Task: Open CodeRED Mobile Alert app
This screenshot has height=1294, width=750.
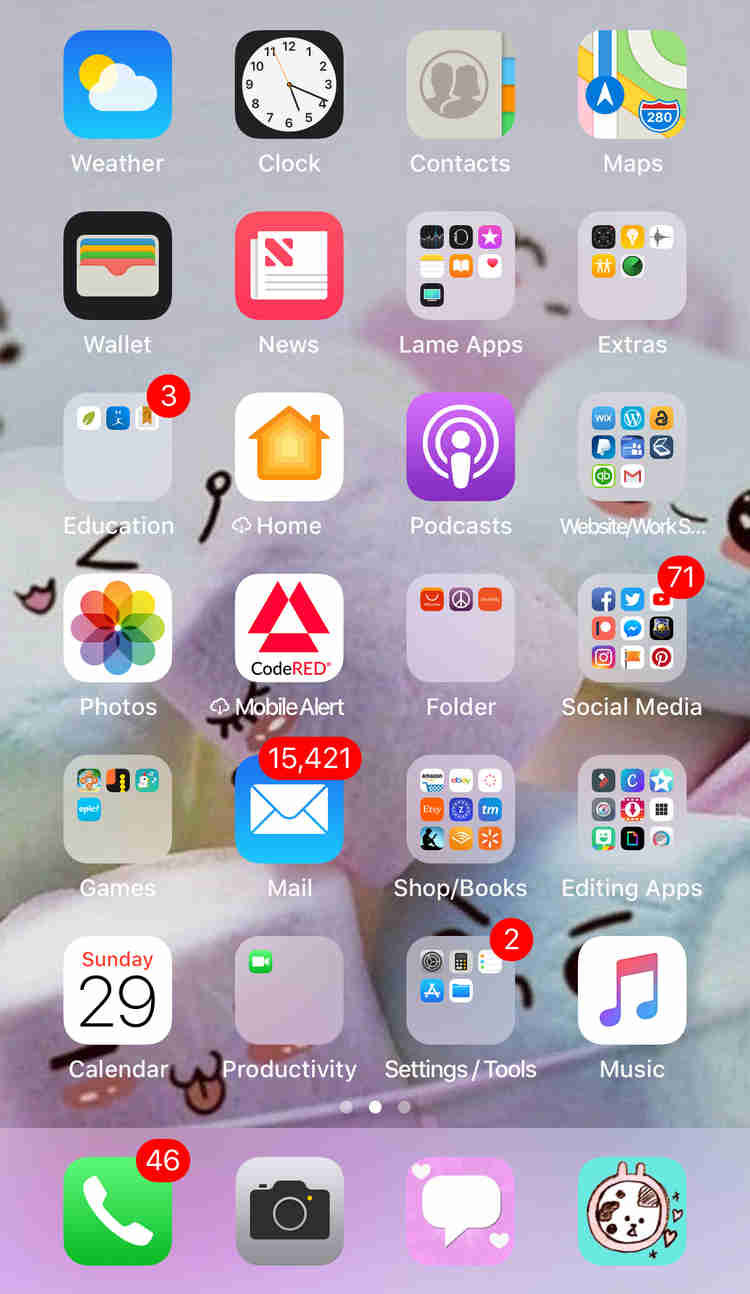Action: 289,628
